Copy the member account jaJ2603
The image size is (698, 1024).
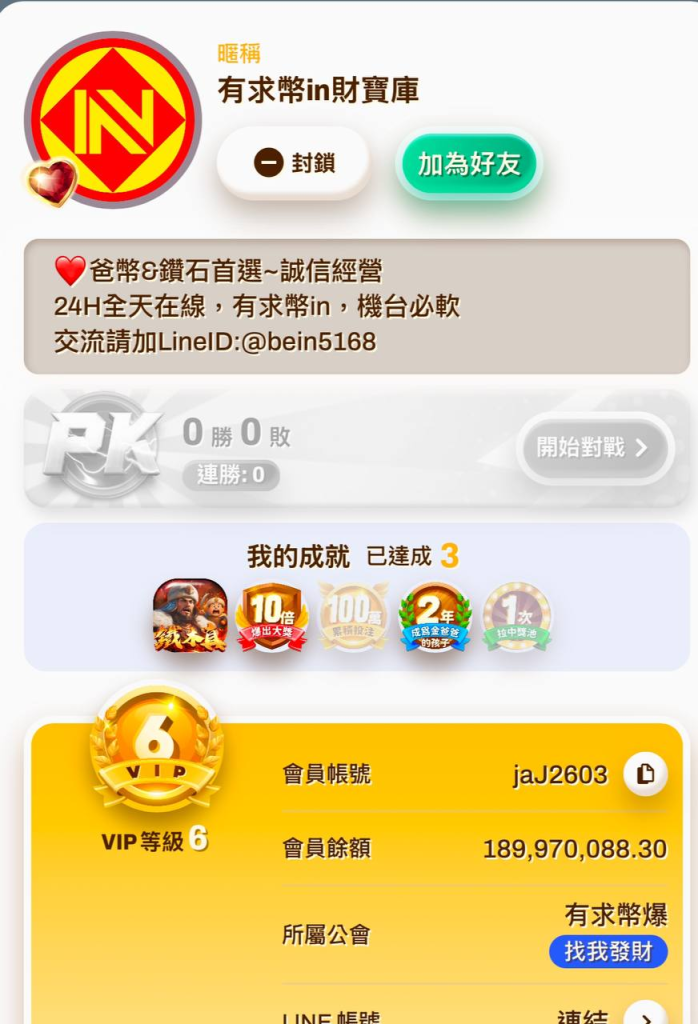tap(644, 774)
